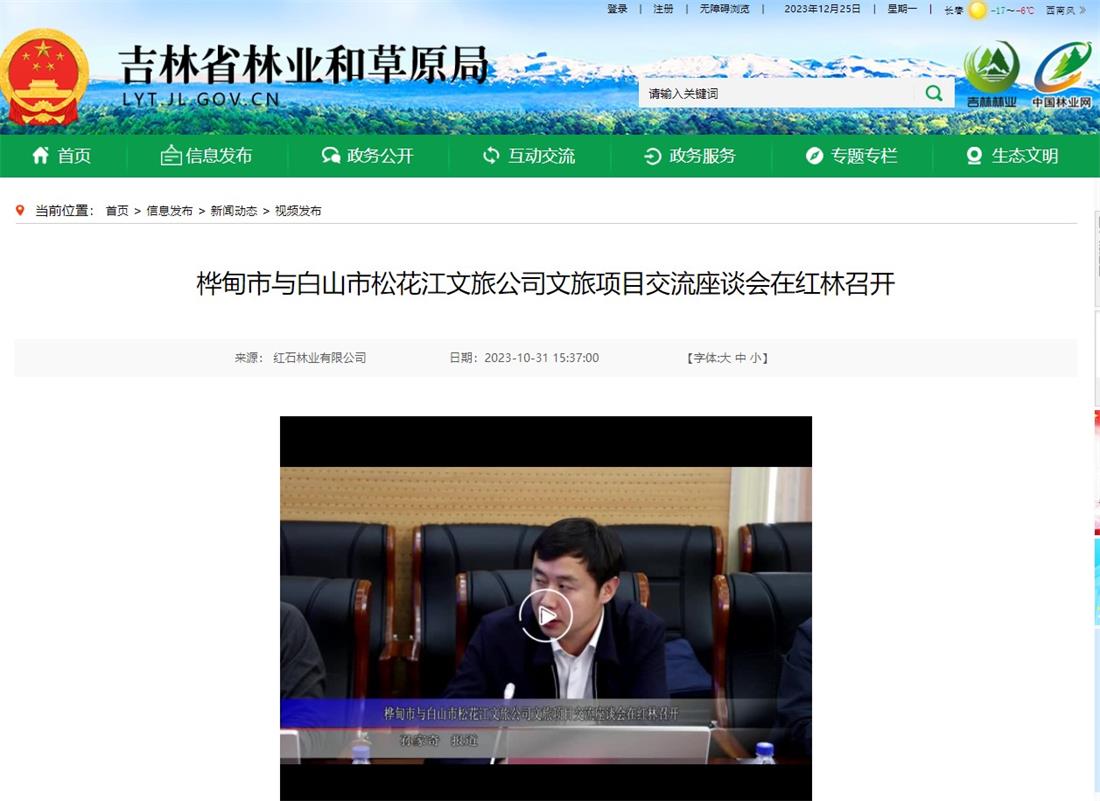
Task: Open the 吉林林业 logo link
Action: tap(990, 75)
